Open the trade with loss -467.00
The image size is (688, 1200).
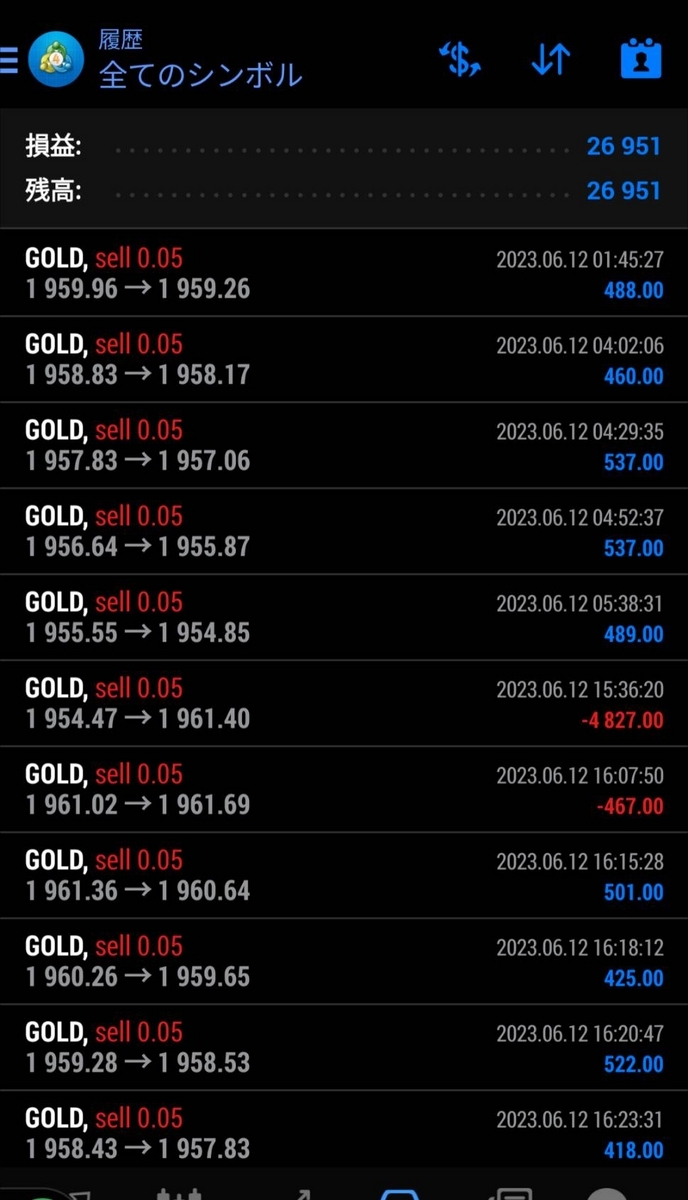[x=344, y=790]
